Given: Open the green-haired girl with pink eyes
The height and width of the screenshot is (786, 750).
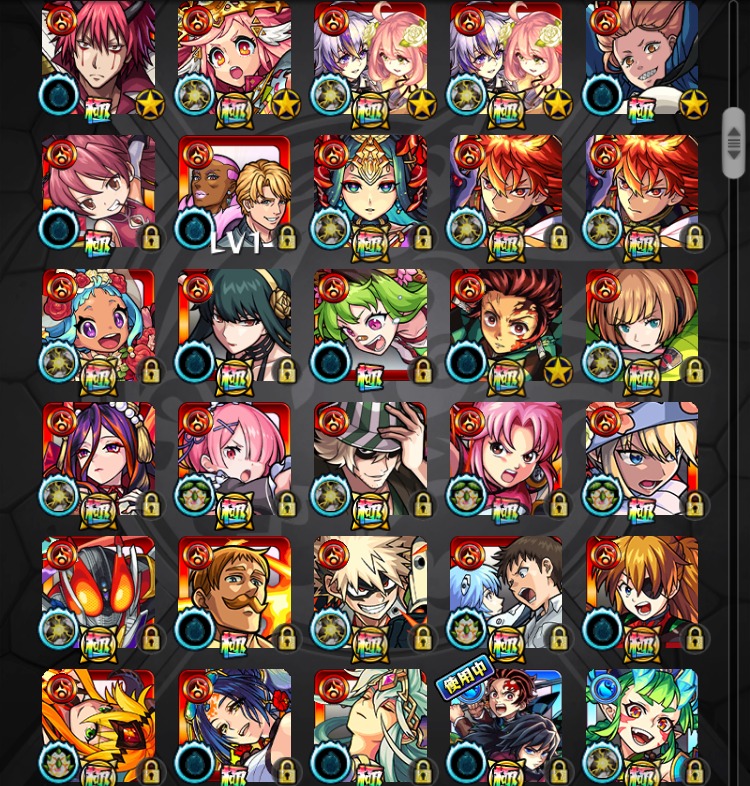Looking at the screenshot, I should coord(370,326).
